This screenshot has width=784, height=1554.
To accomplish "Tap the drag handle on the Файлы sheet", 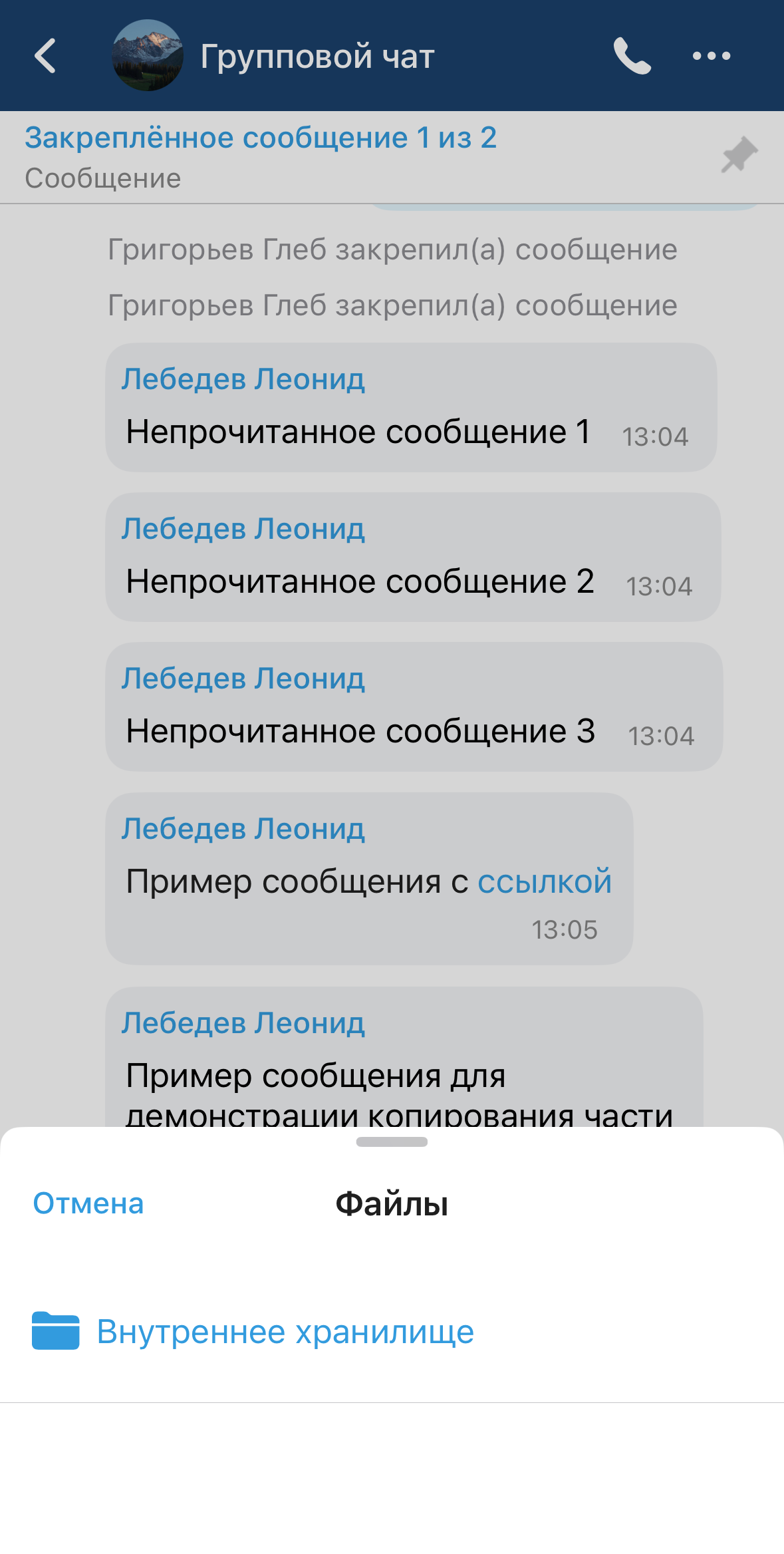I will (x=392, y=1142).
